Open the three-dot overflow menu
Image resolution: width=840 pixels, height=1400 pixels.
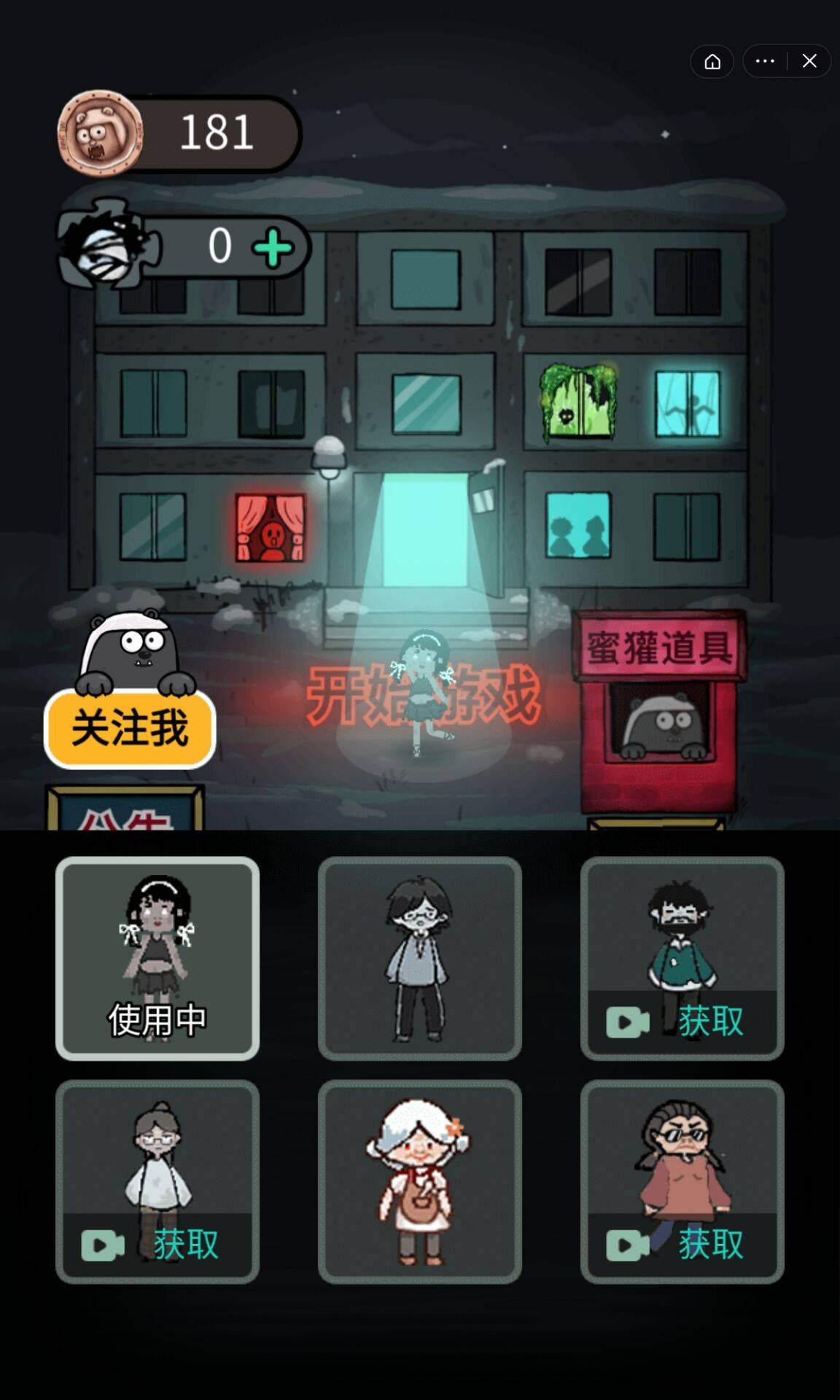pos(765,61)
